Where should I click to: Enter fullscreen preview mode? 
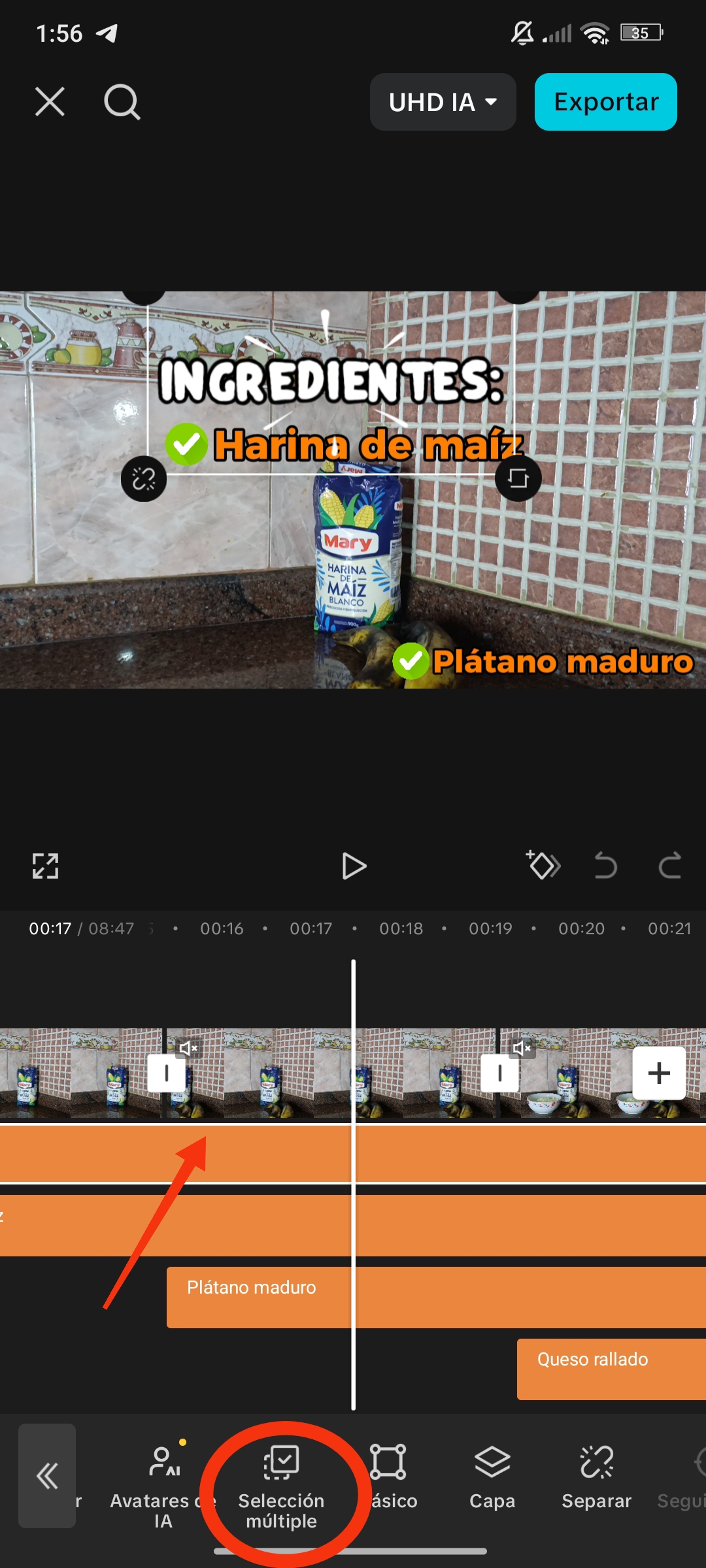(x=46, y=866)
